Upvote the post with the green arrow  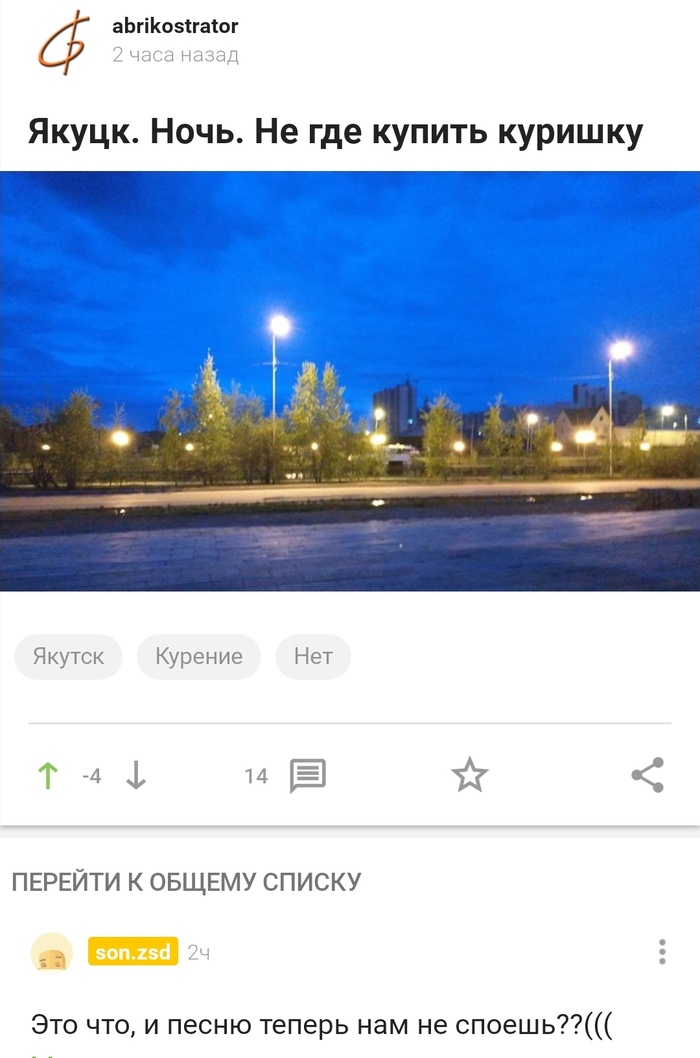47,776
